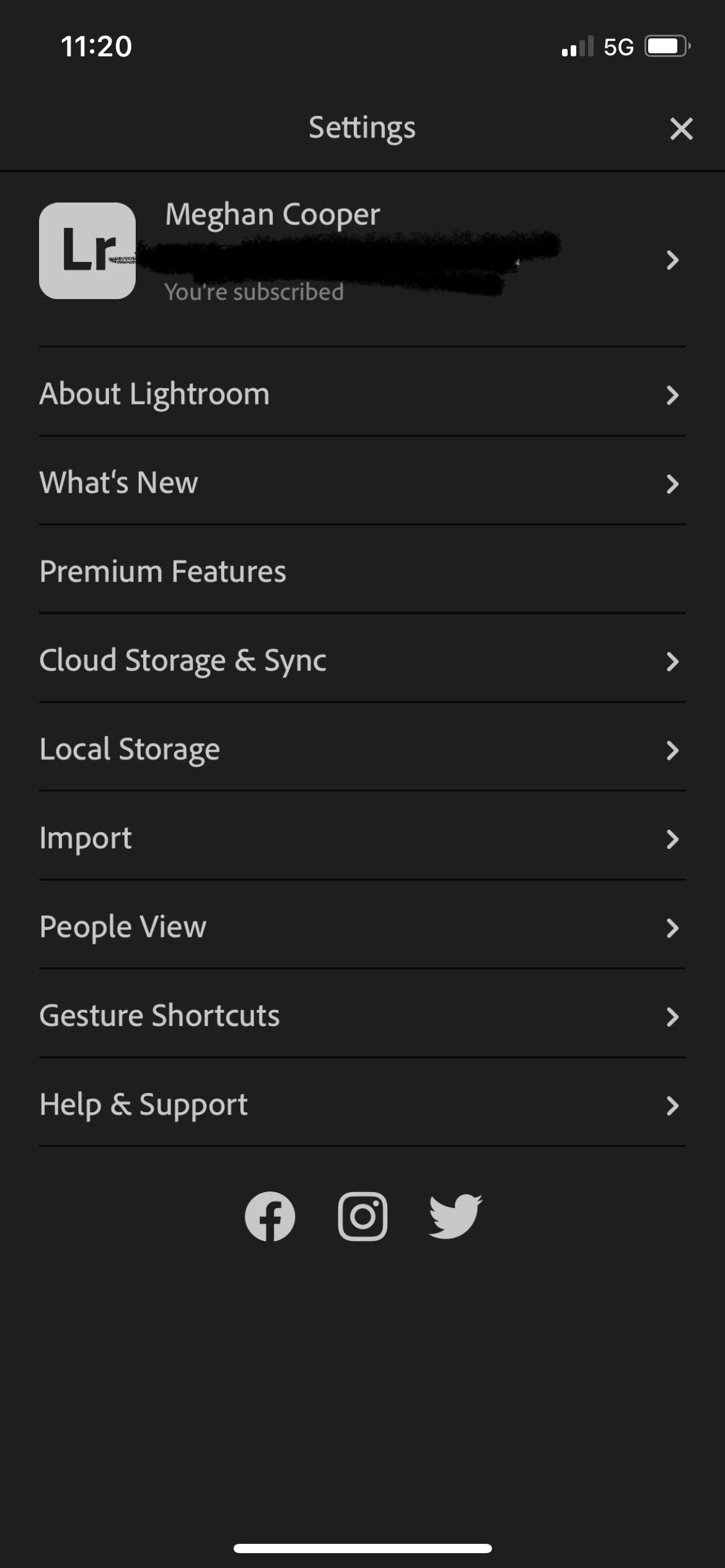Close the Settings screen
Screen dimensions: 725x1568
pyautogui.click(x=681, y=129)
